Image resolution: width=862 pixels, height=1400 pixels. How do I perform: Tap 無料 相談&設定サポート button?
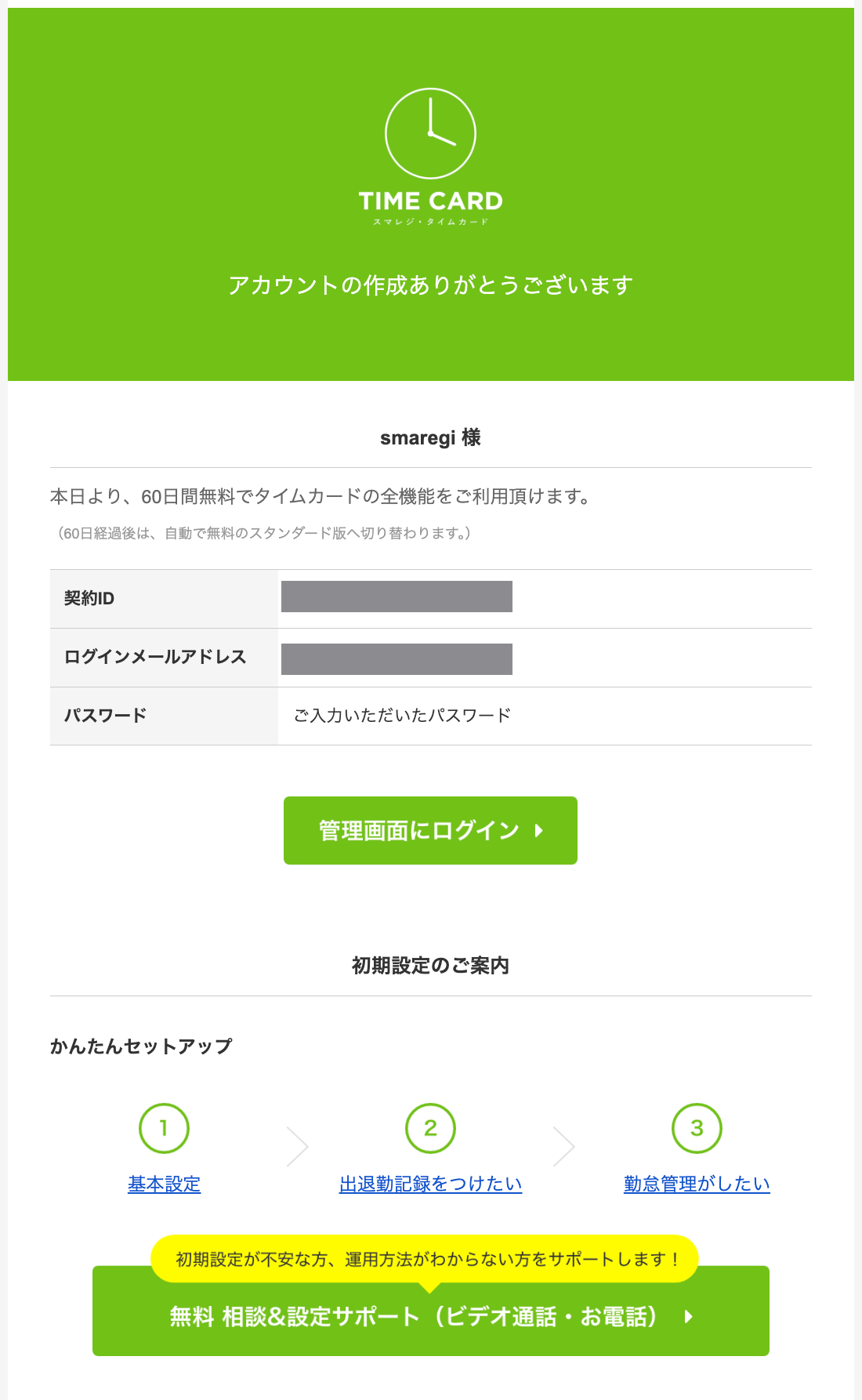(430, 1317)
